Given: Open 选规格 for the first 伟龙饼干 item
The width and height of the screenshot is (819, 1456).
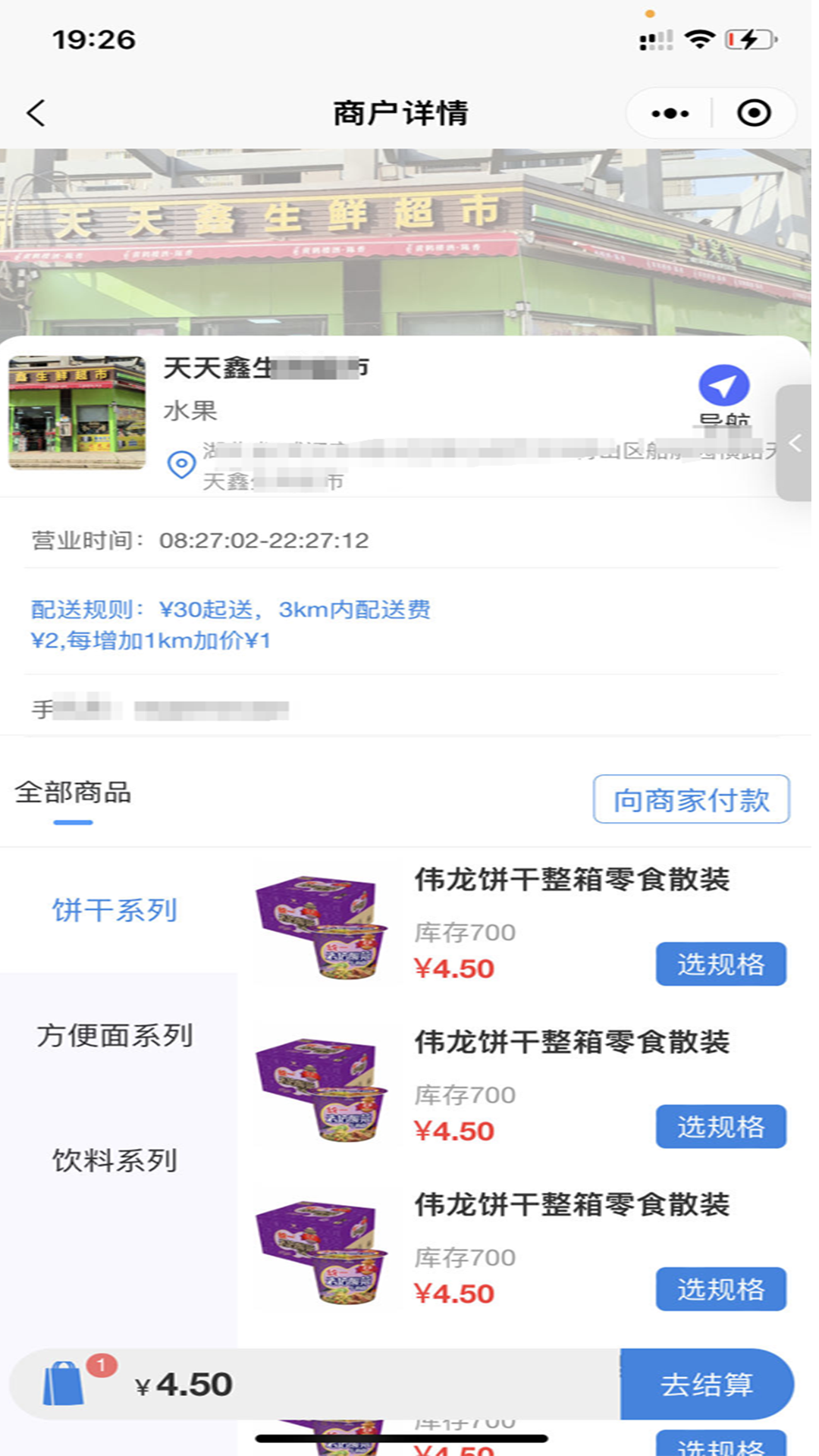Looking at the screenshot, I should click(x=720, y=964).
